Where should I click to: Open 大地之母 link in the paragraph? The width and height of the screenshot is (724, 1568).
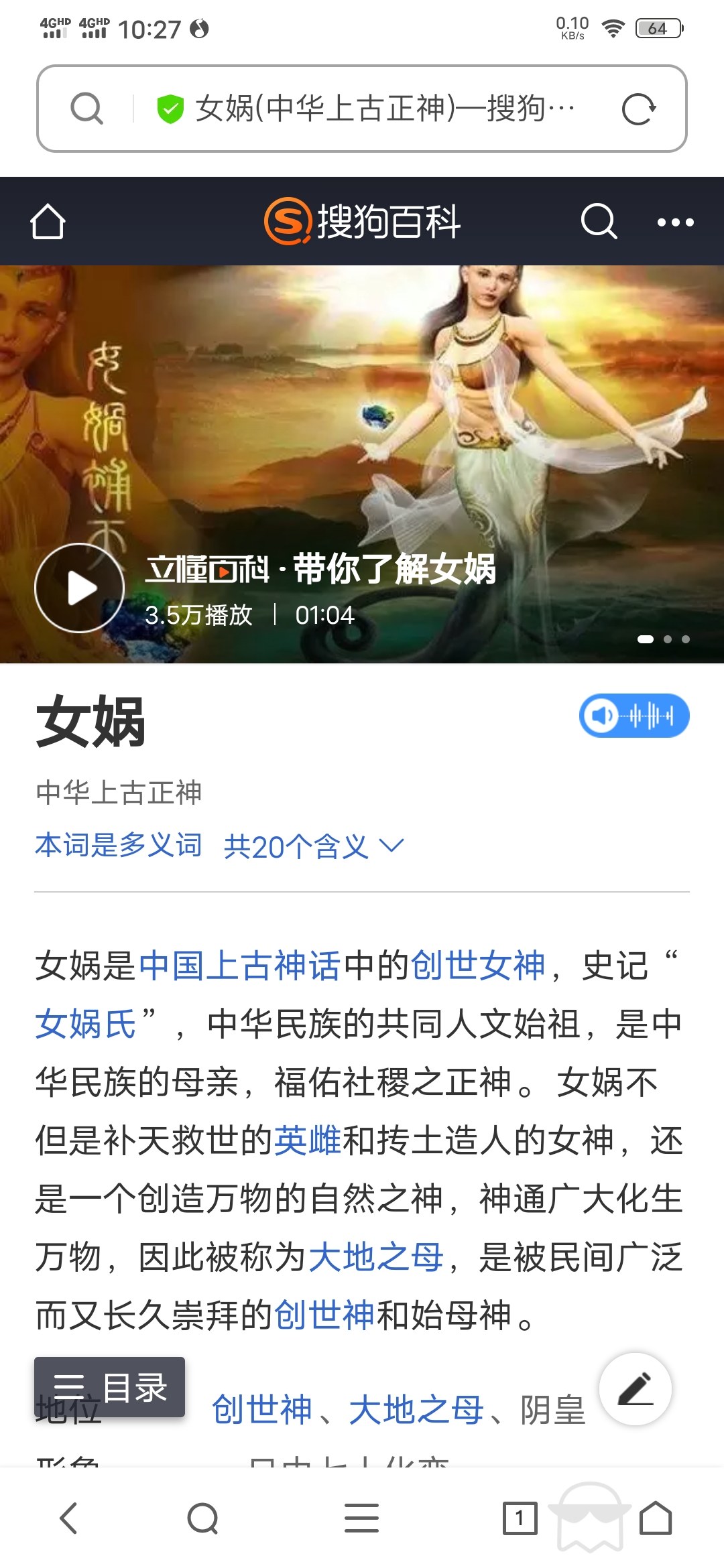point(376,1256)
